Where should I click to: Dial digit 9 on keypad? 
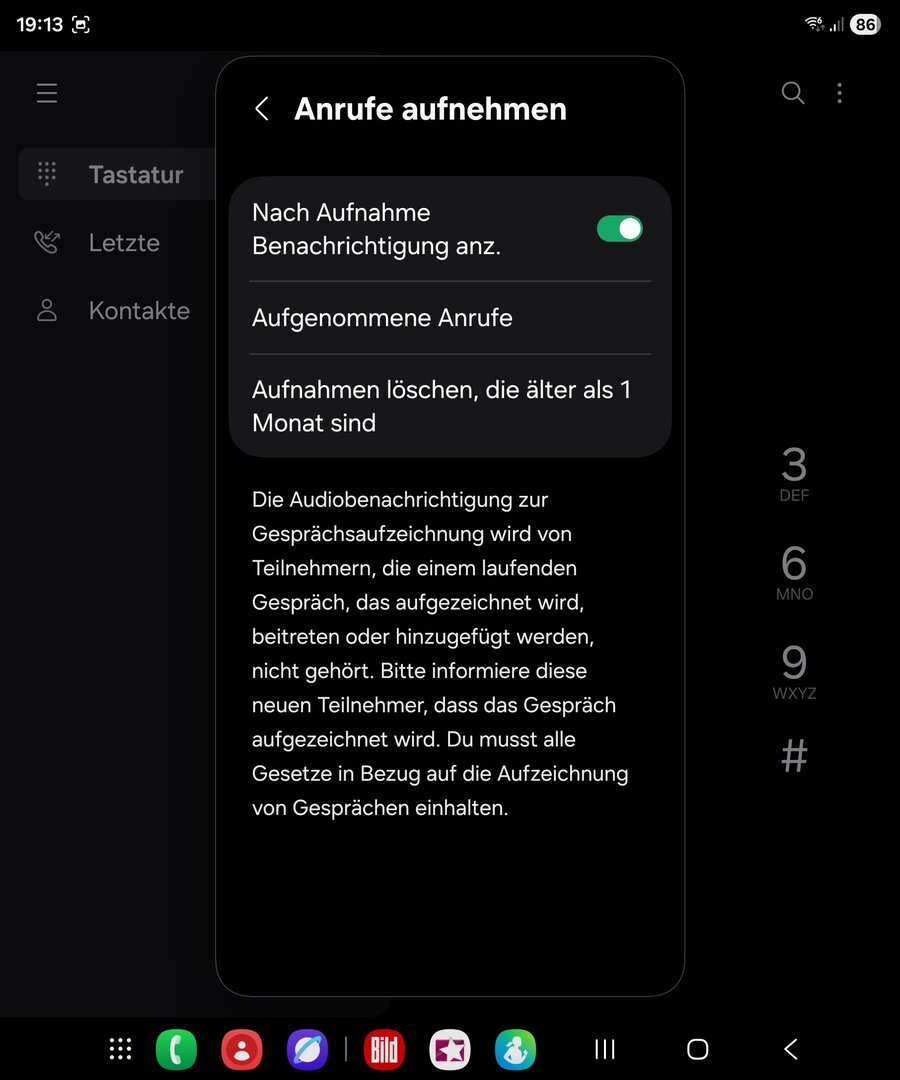(794, 669)
